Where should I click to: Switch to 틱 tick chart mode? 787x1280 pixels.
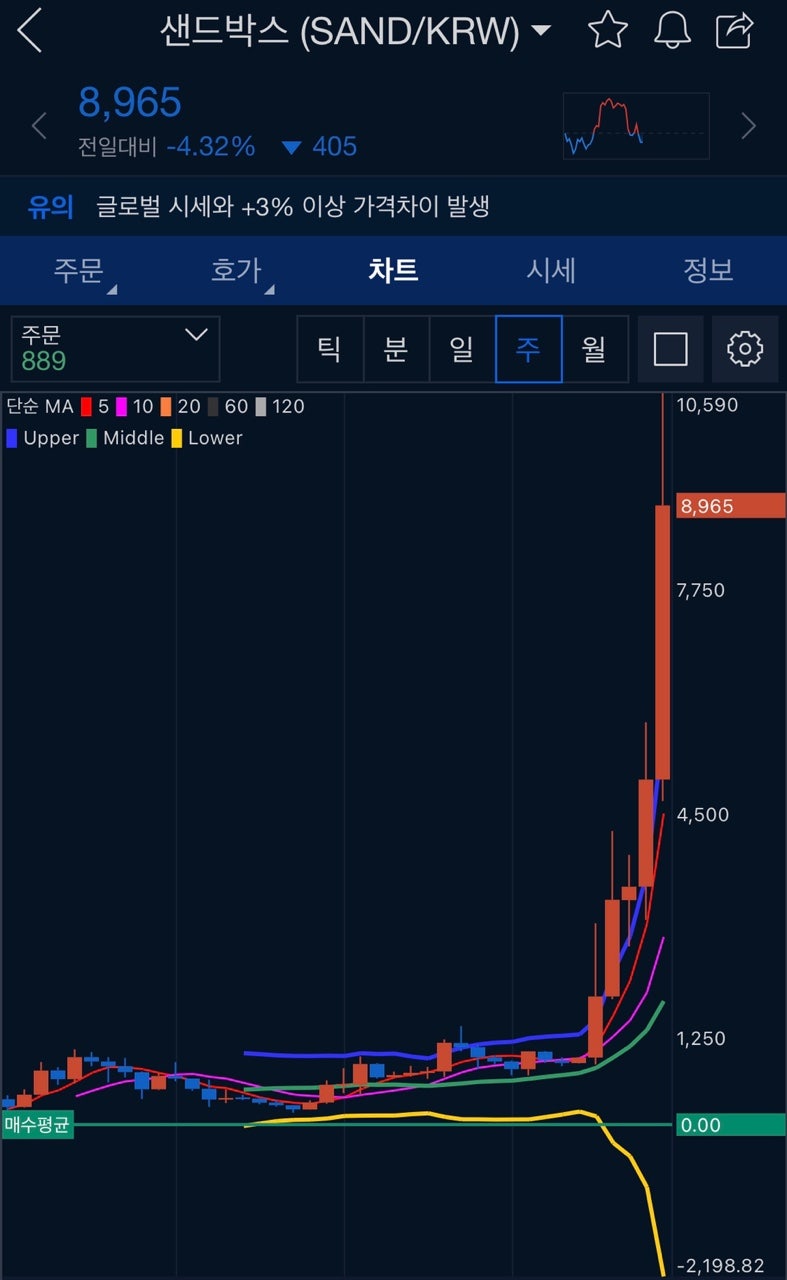point(330,349)
